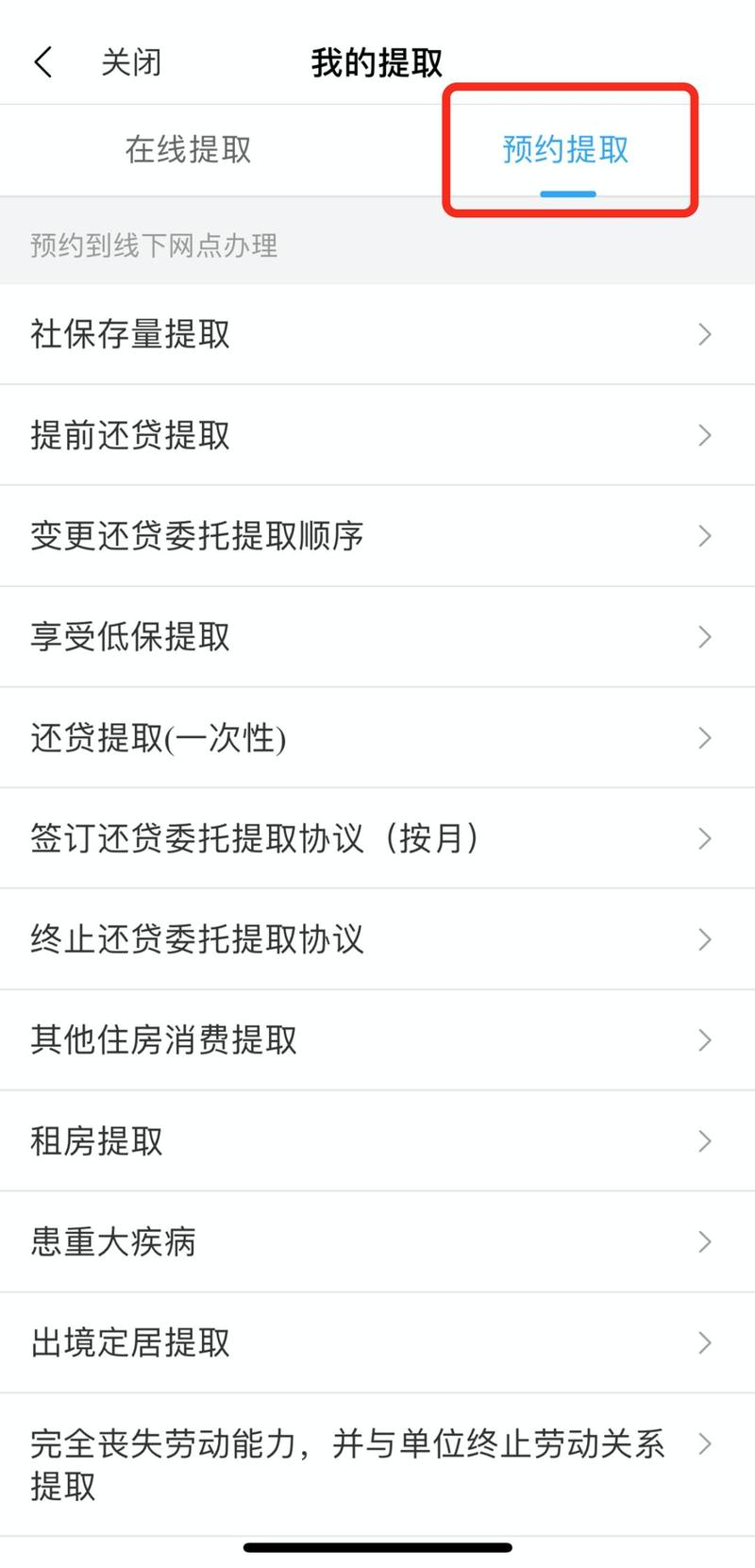Open 社保存量提取
Screen dimensions: 755x1568
pyautogui.click(x=377, y=334)
